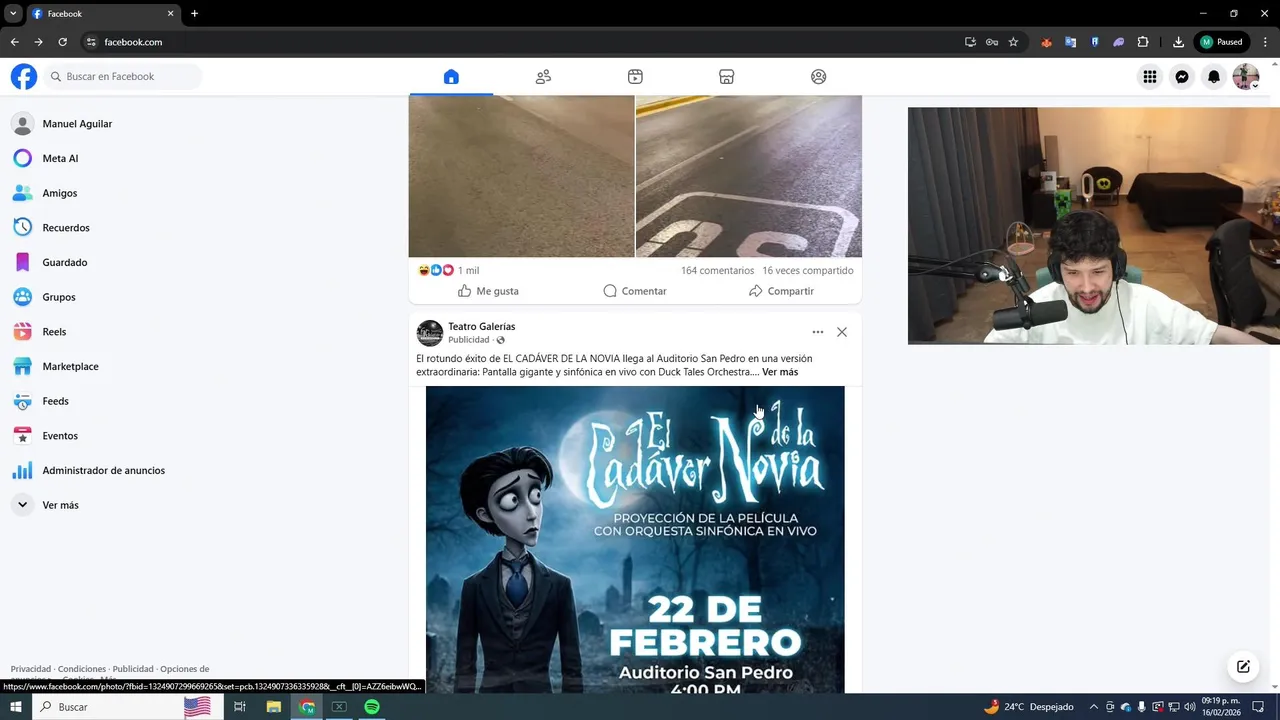Open Grupos in the sidebar
This screenshot has width=1280, height=720.
coord(59,297)
